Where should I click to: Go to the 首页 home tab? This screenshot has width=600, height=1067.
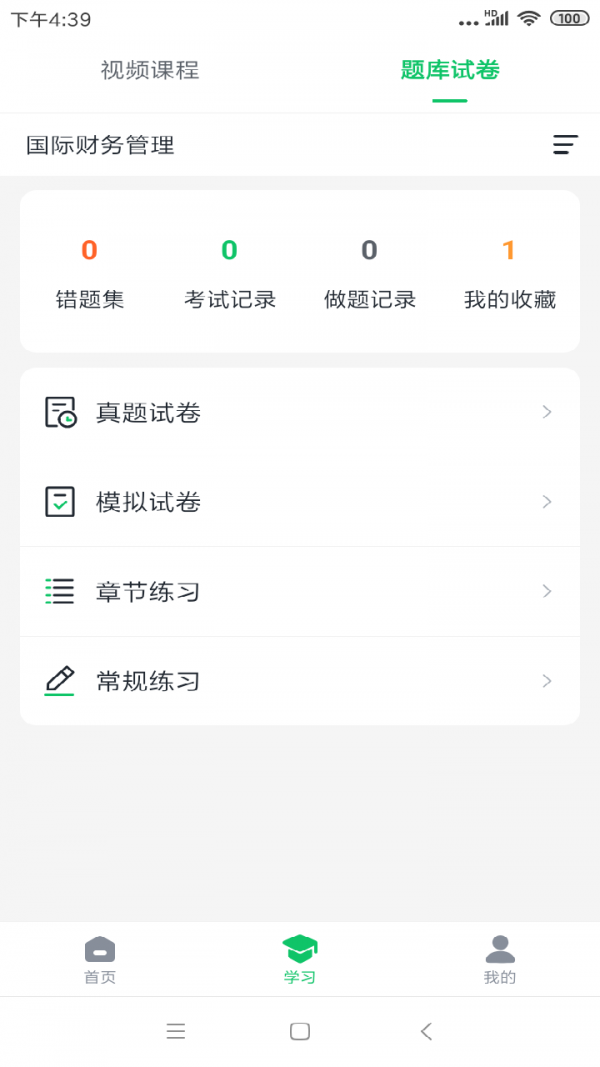coord(100,960)
